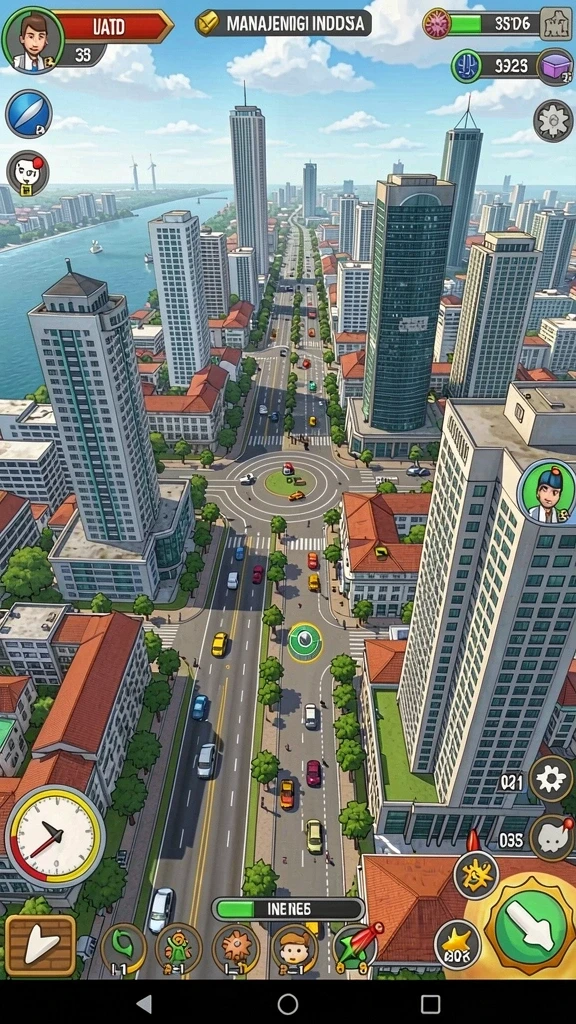Image resolution: width=576 pixels, height=1024 pixels.
Task: Open the player avatar profile
Action: click(x=33, y=40)
